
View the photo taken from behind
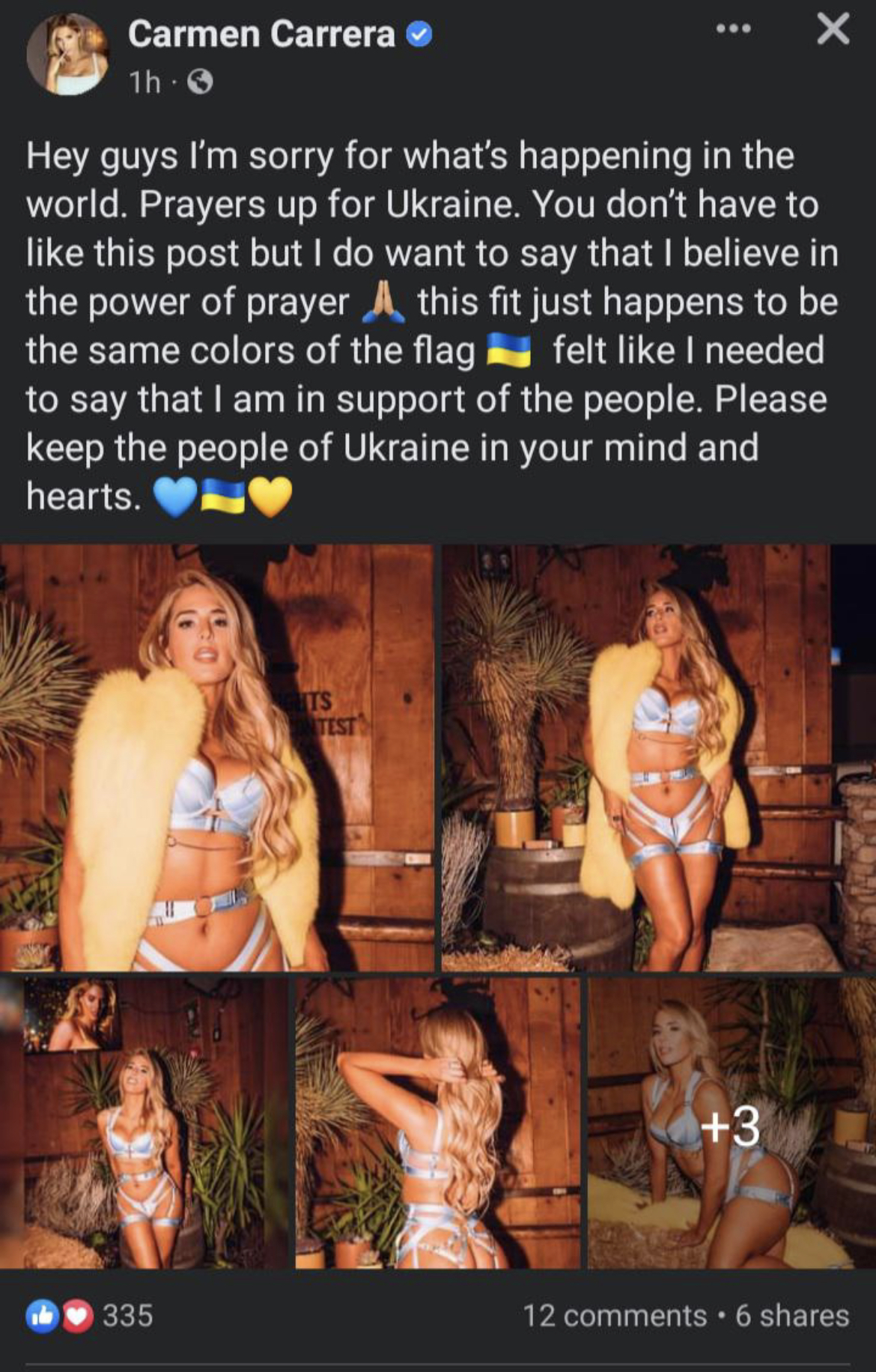(437, 1123)
